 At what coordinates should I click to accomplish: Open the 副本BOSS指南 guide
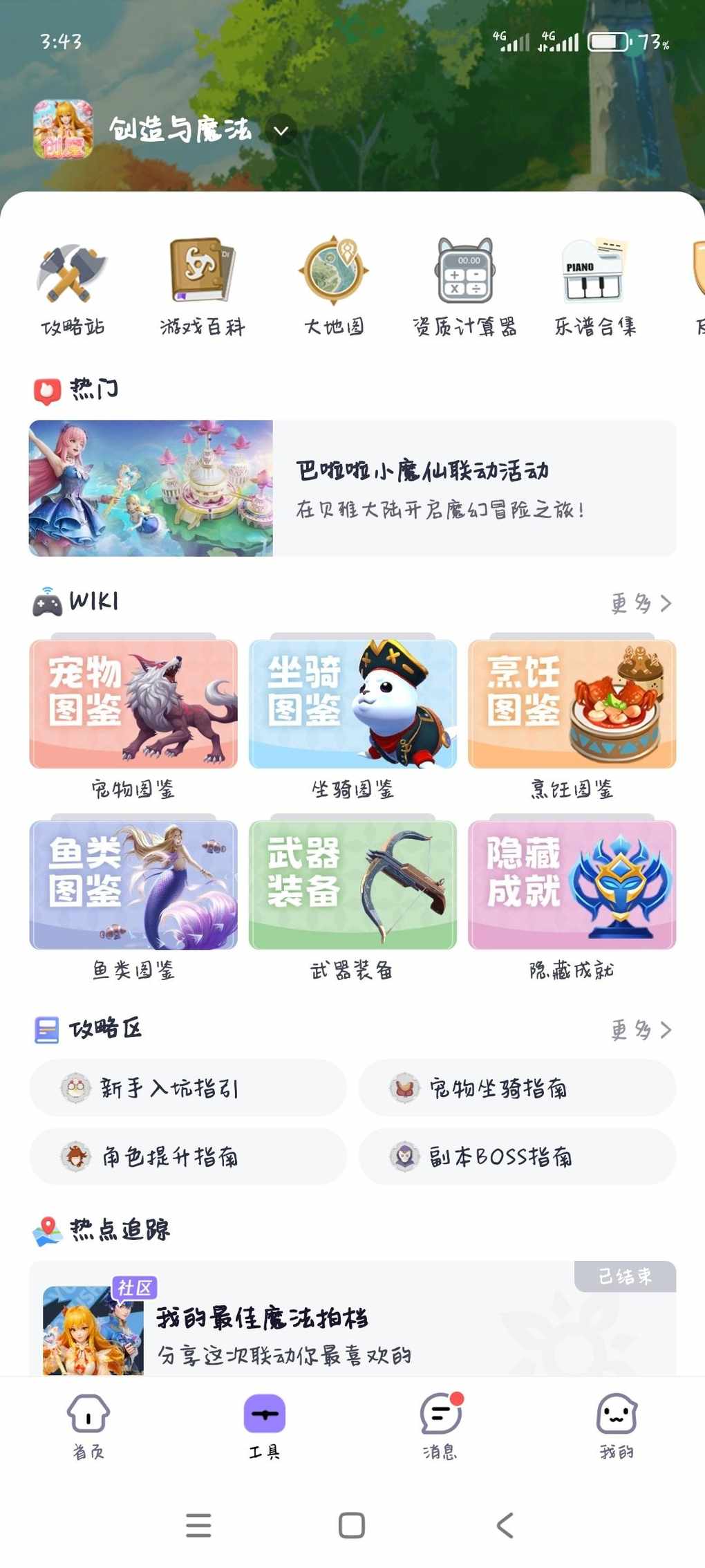pos(517,1156)
